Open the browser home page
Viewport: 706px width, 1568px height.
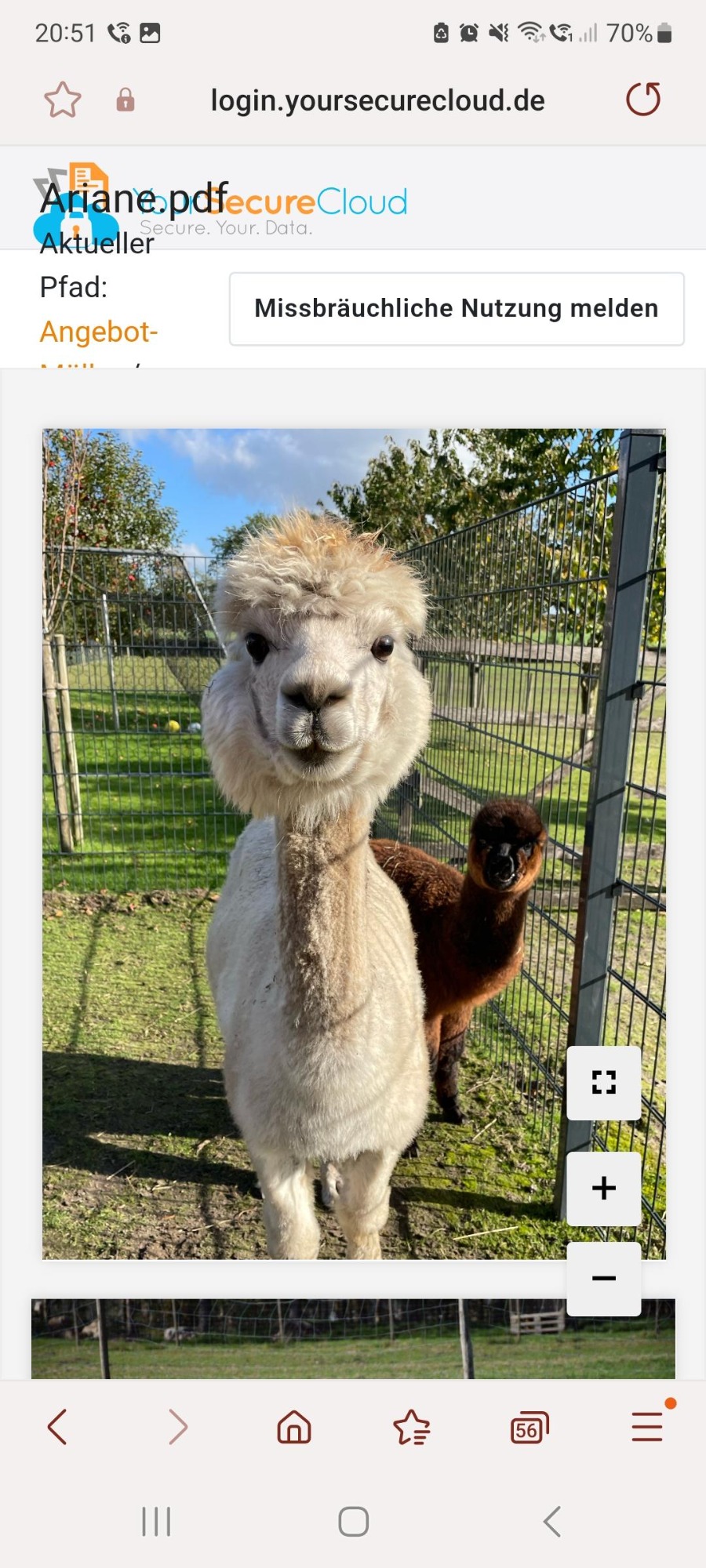coord(294,1427)
